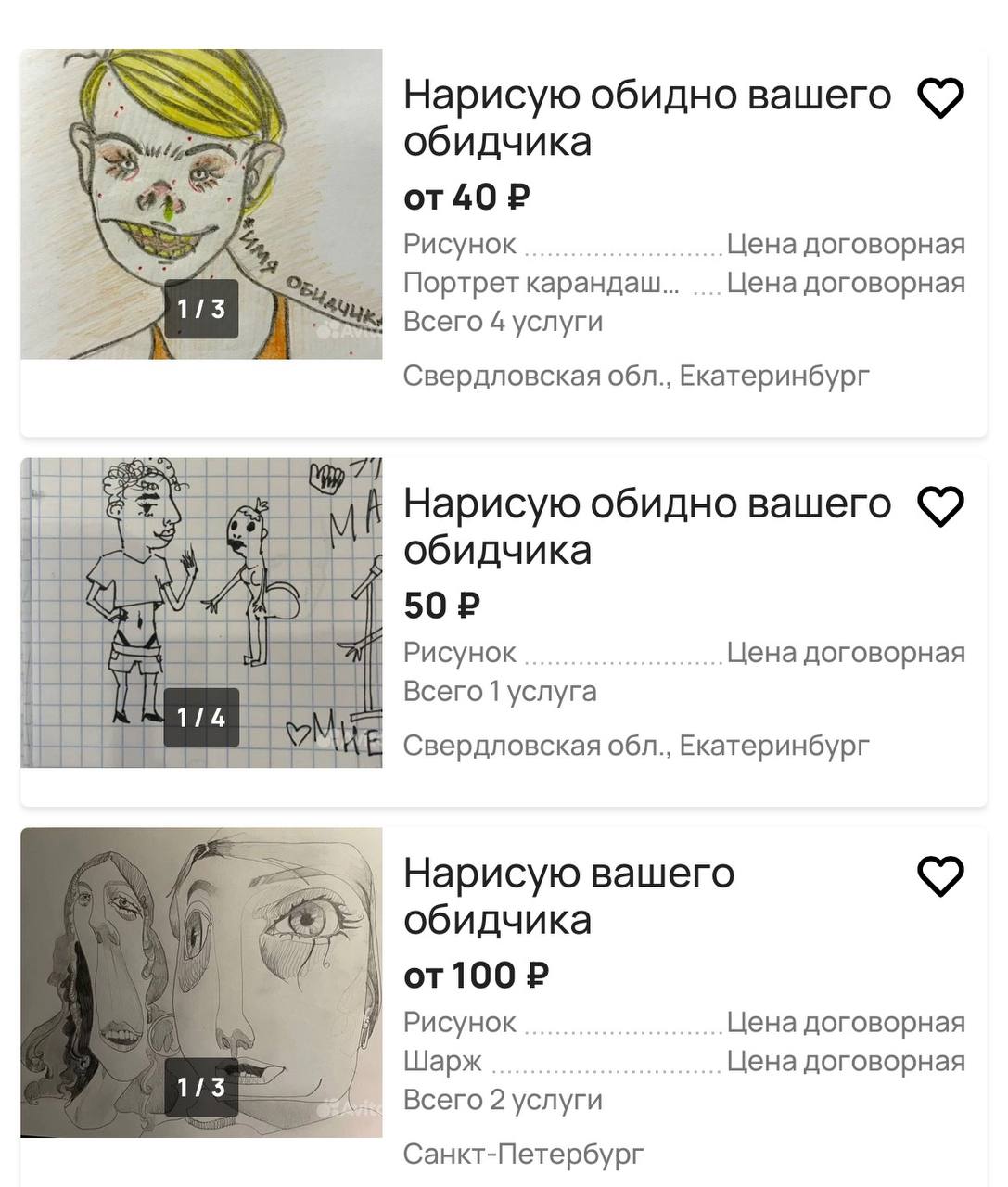The height and width of the screenshot is (1187, 1008).
Task: Open listing 'Нарисую вашего обидчика' from 100 ₽
Action: [568, 896]
